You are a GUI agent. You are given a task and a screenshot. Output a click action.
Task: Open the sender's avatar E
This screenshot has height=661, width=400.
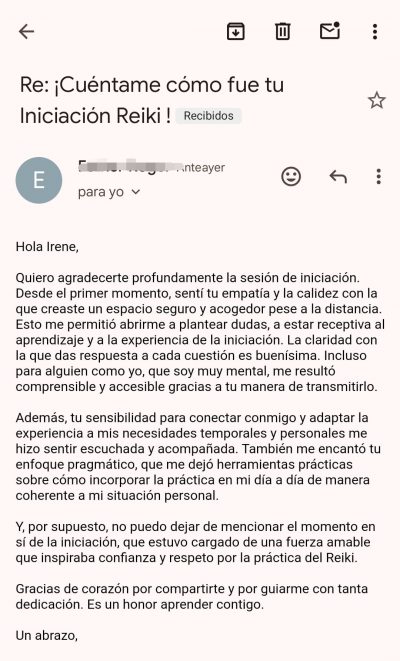[39, 180]
